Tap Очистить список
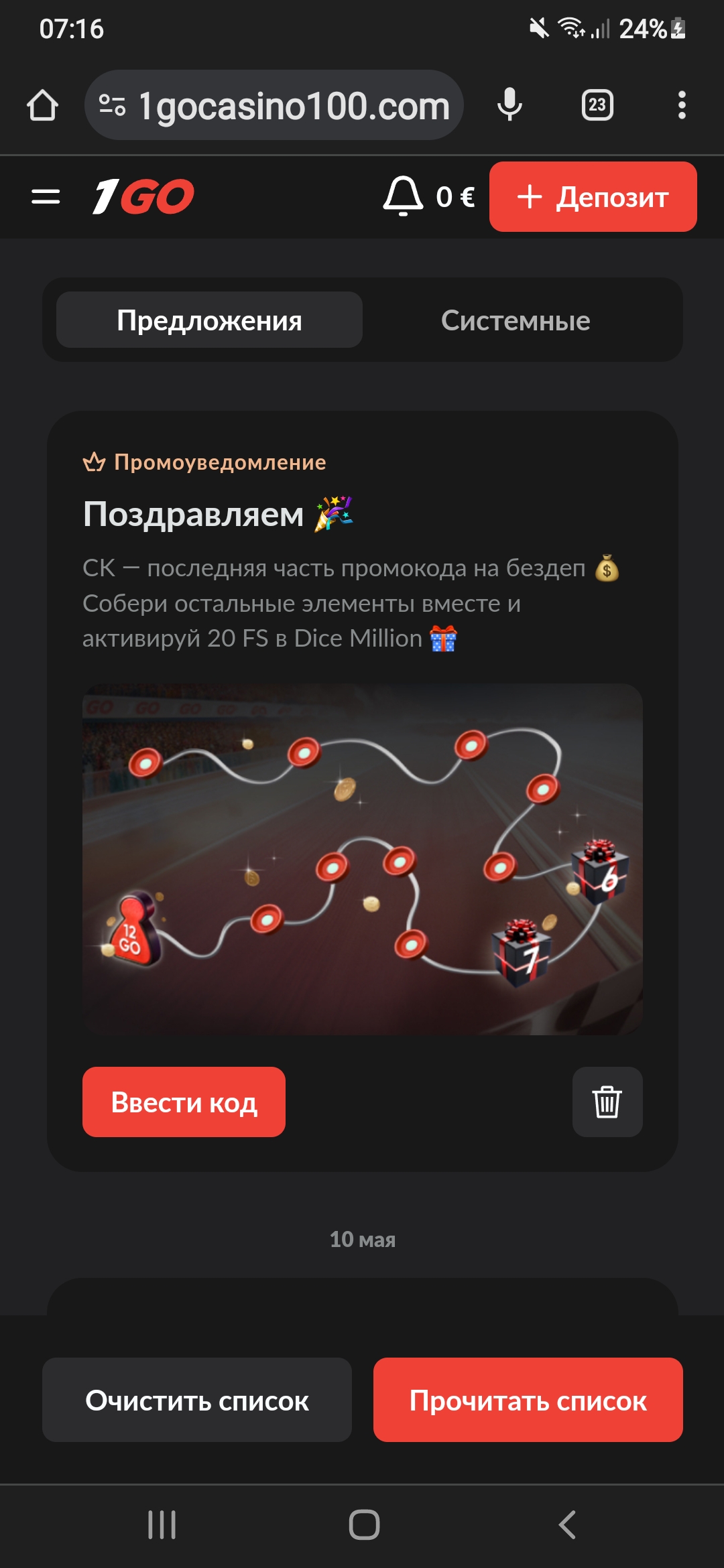724x1568 pixels. [x=197, y=1400]
